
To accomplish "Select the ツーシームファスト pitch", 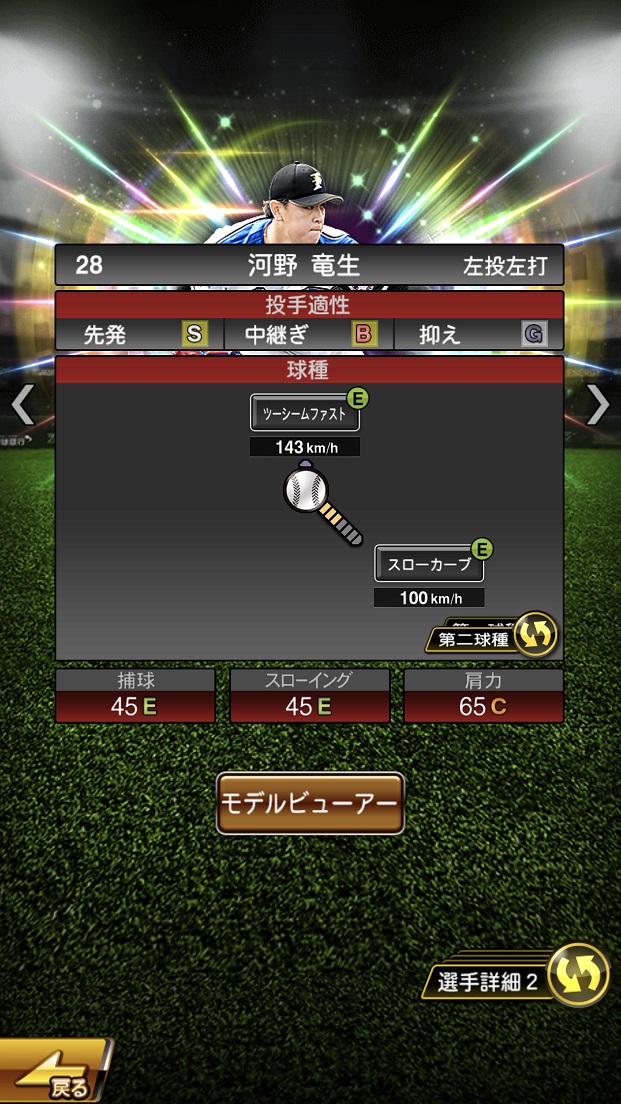I will tap(304, 413).
